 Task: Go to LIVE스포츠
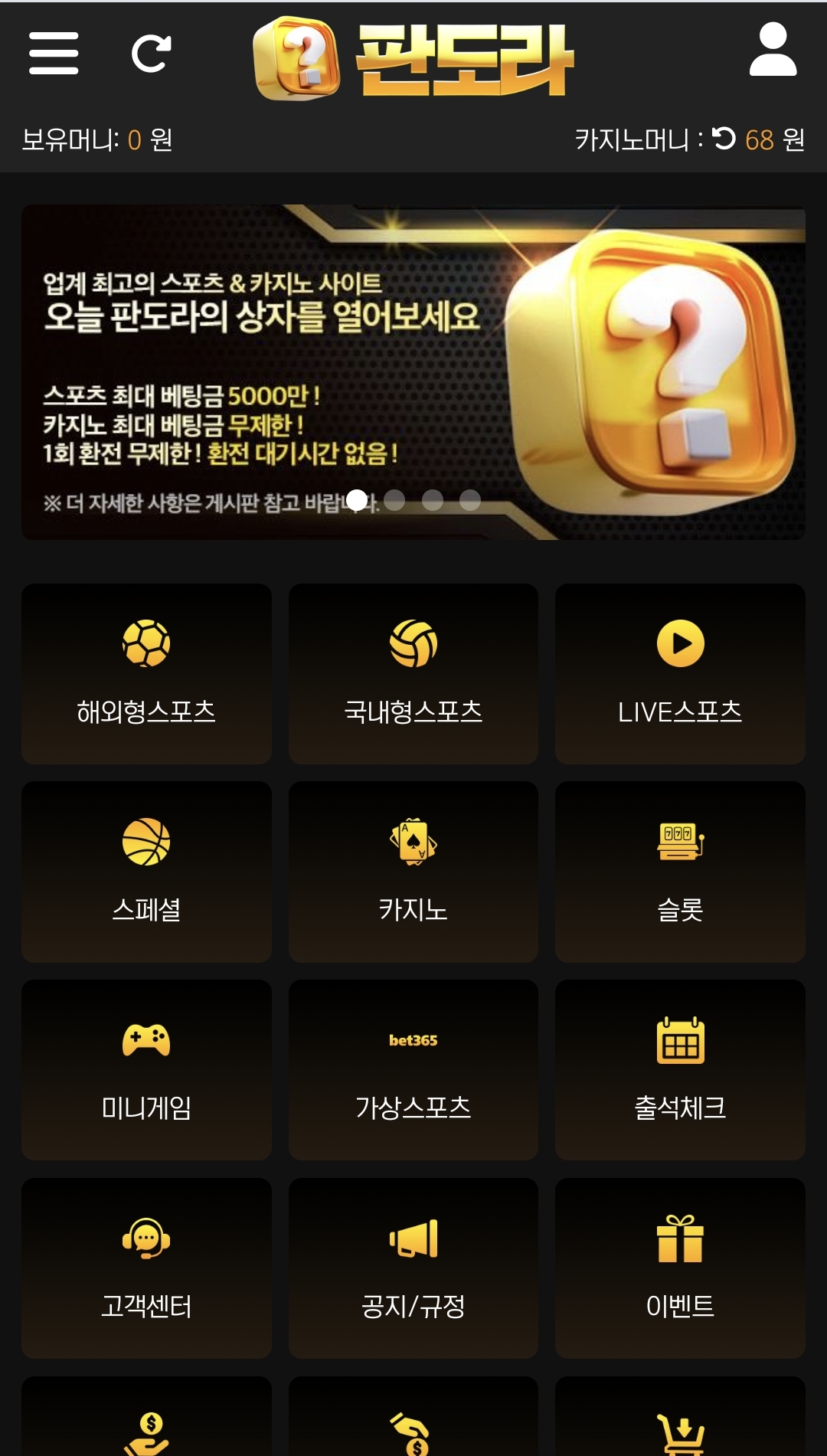point(680,674)
